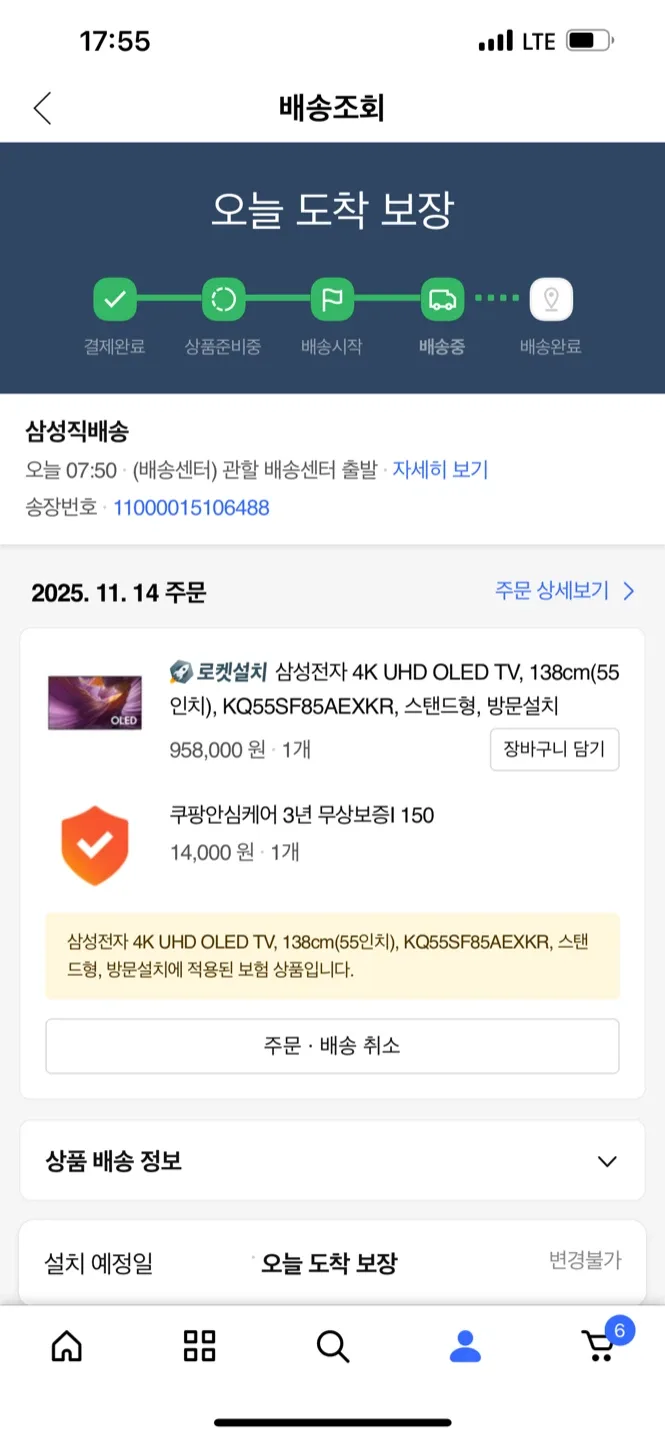Open the 자세히 보기 delivery details link

440,469
